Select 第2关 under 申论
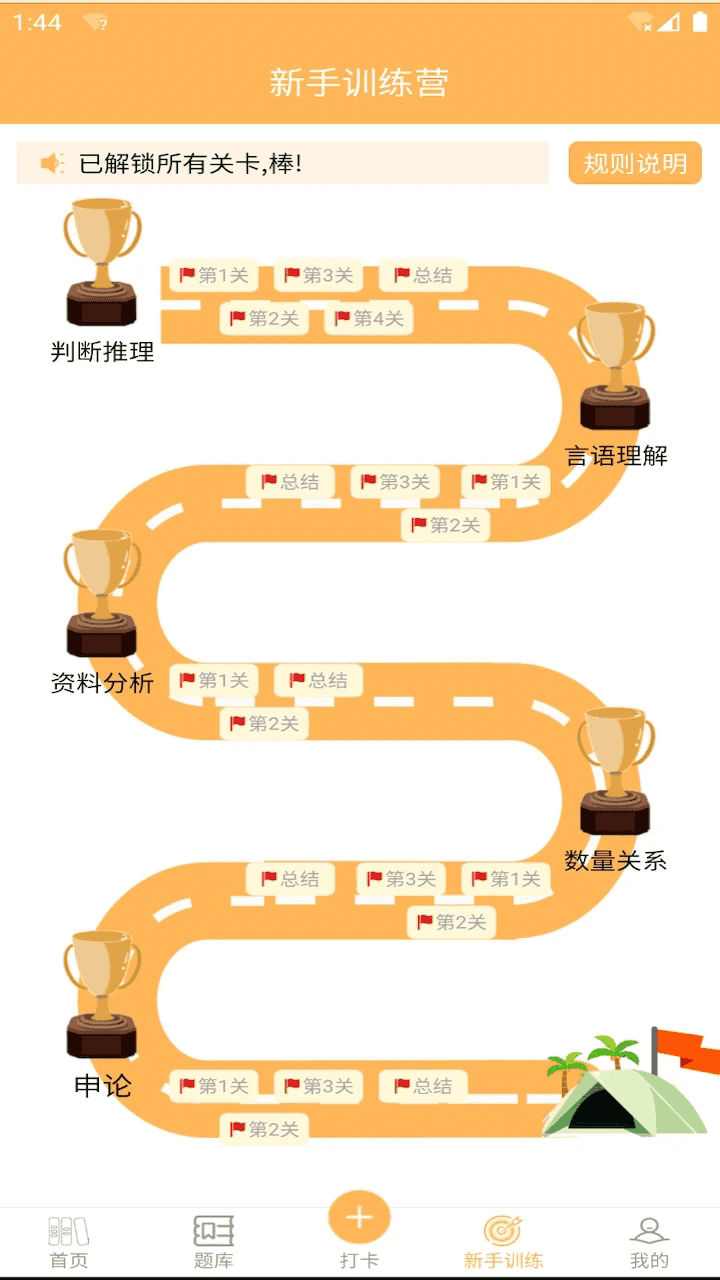 [x=264, y=1129]
